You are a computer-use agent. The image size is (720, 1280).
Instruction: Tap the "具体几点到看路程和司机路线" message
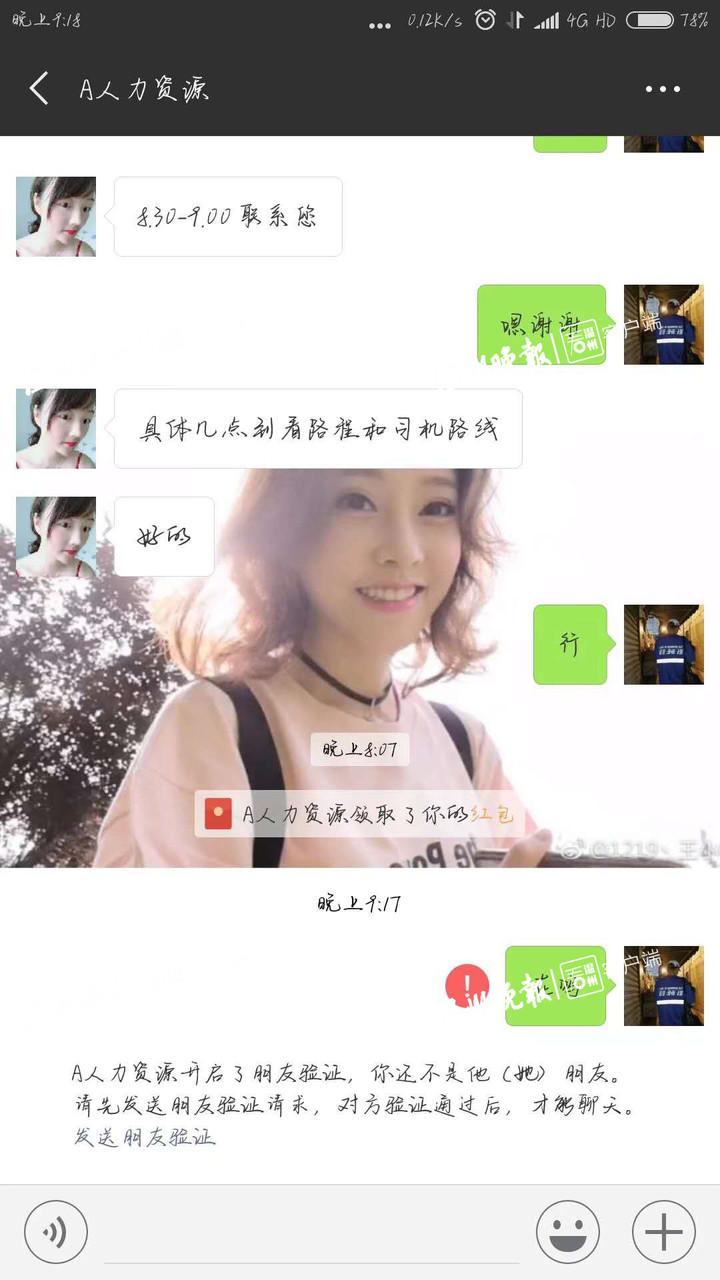318,427
